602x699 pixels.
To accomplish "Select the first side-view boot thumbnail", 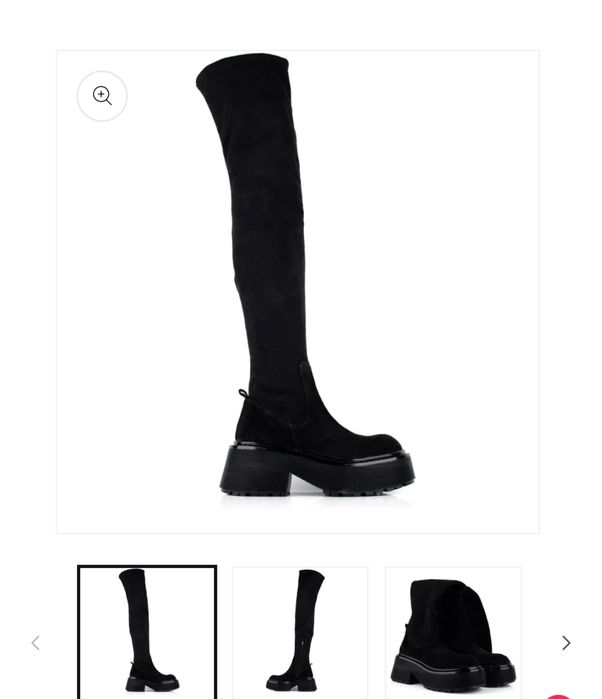I will pos(147,630).
